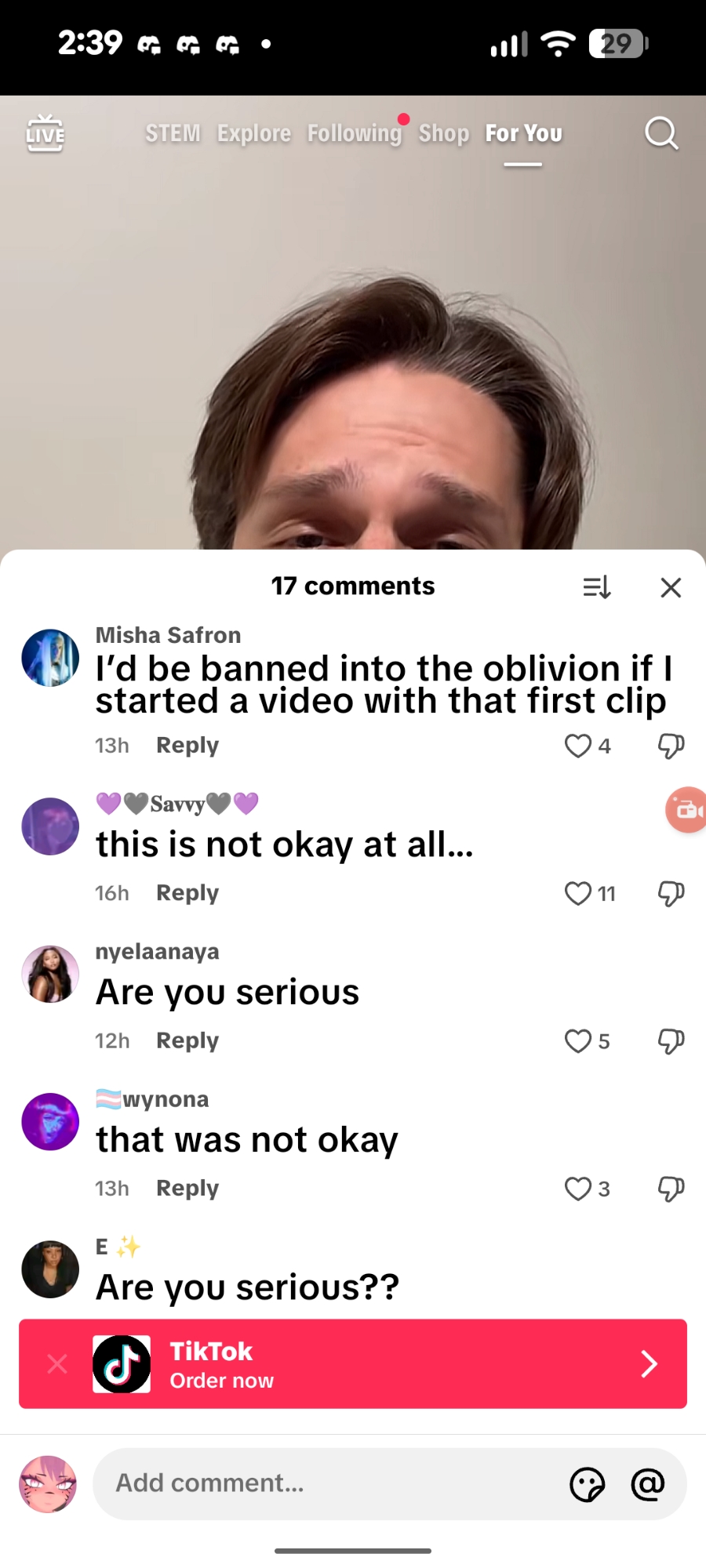
Task: Close the comments panel
Action: (x=671, y=587)
